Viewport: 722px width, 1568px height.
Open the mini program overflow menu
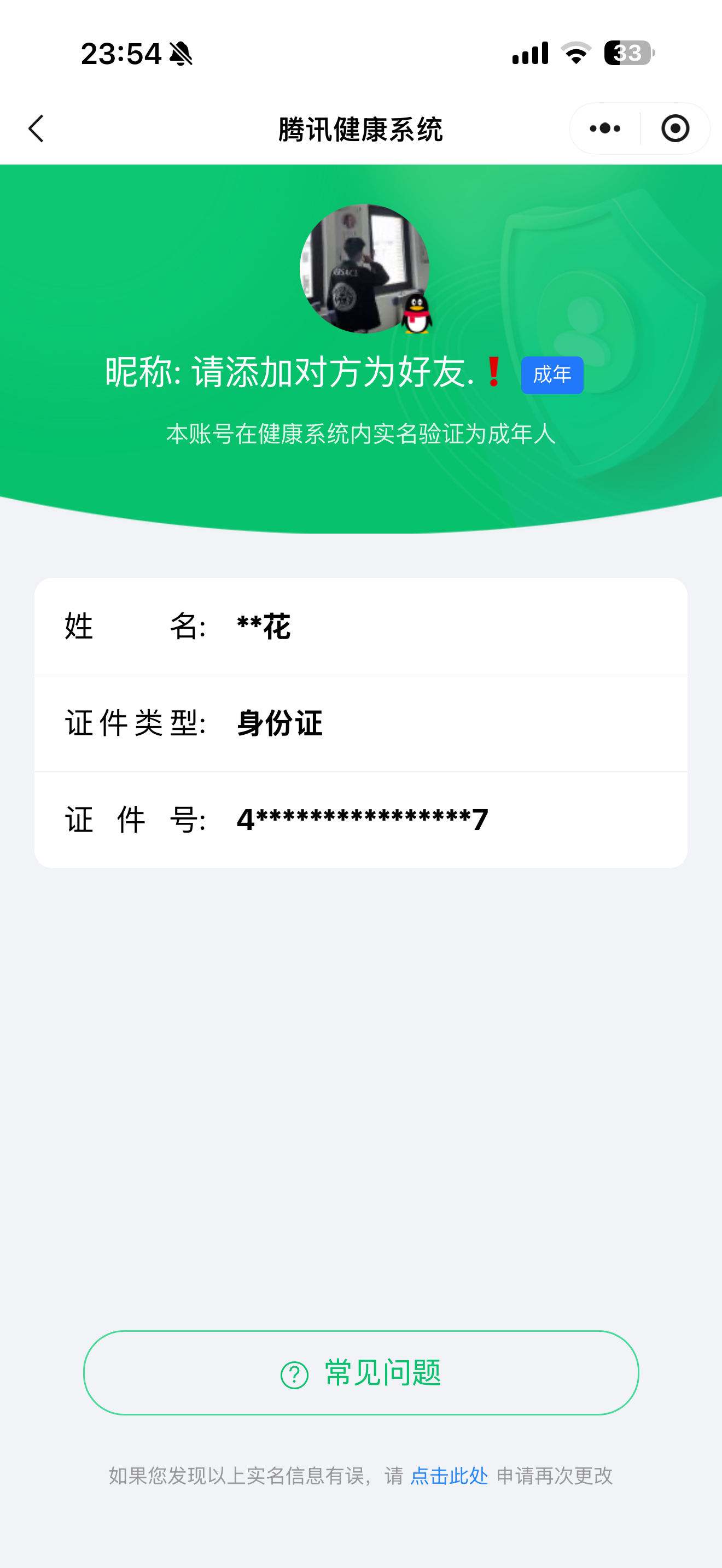pyautogui.click(x=605, y=128)
